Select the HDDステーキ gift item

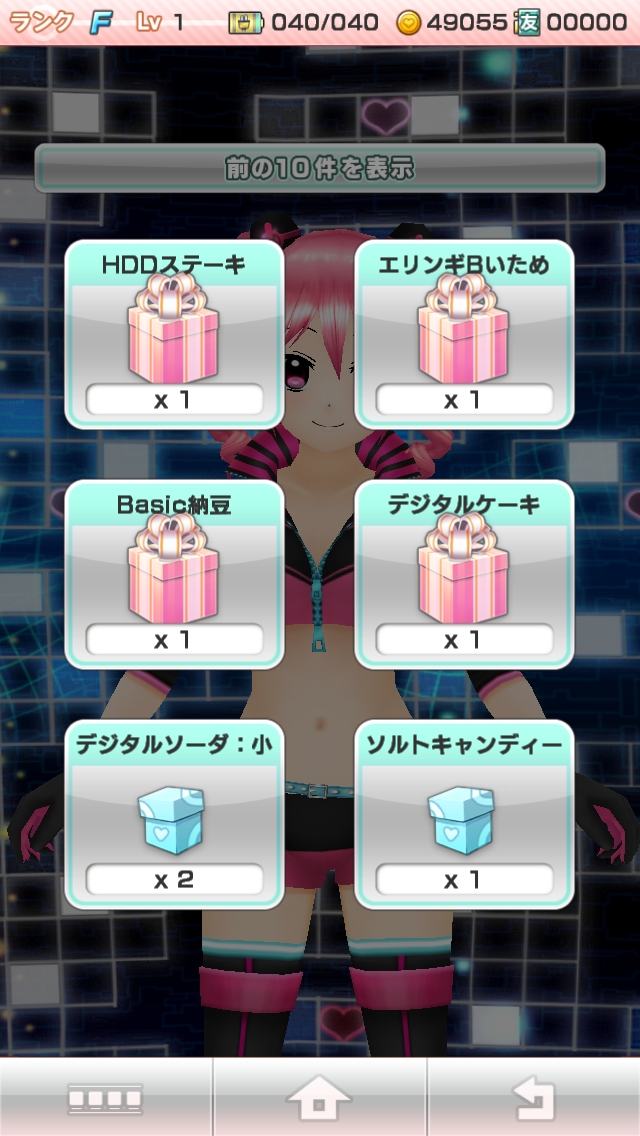(x=174, y=334)
